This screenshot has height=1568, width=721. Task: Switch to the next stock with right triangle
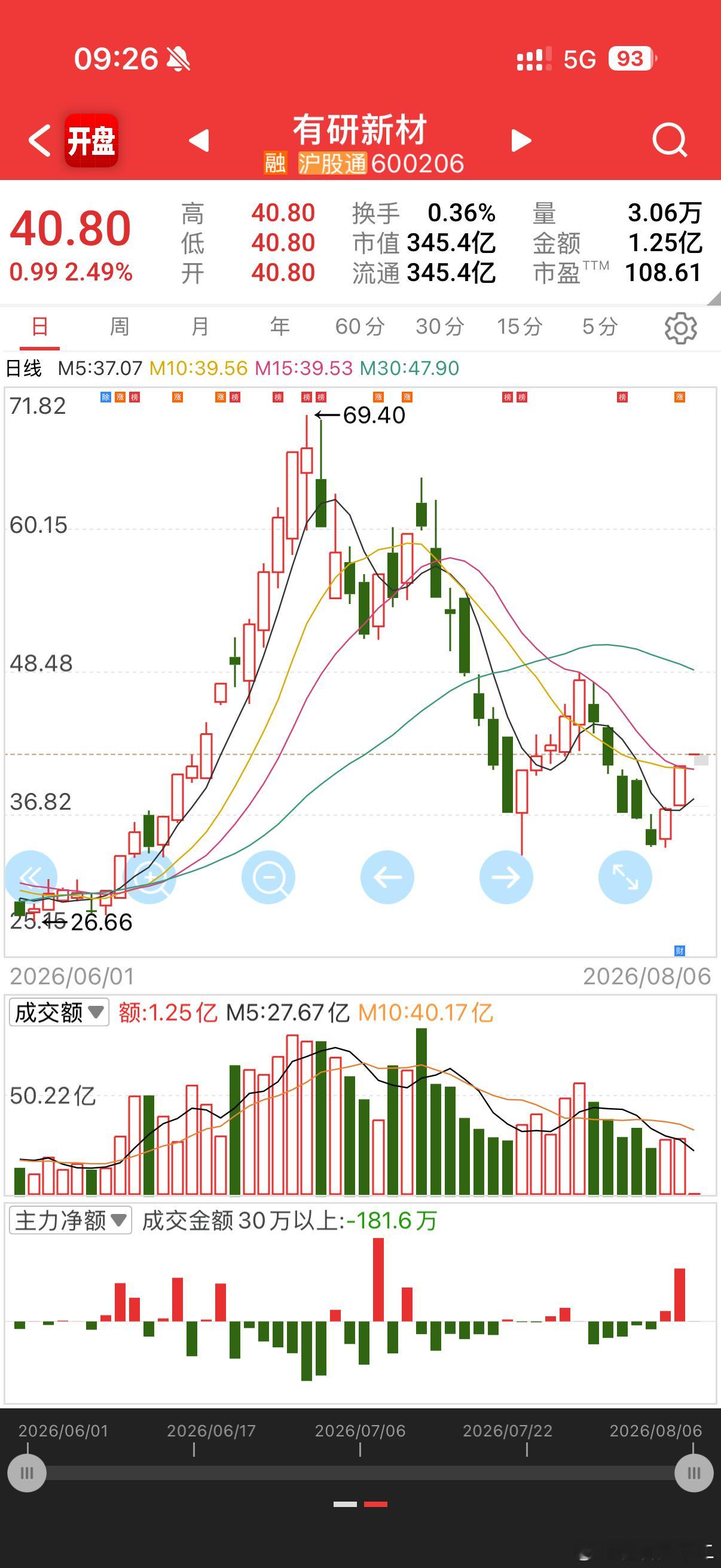(x=521, y=141)
